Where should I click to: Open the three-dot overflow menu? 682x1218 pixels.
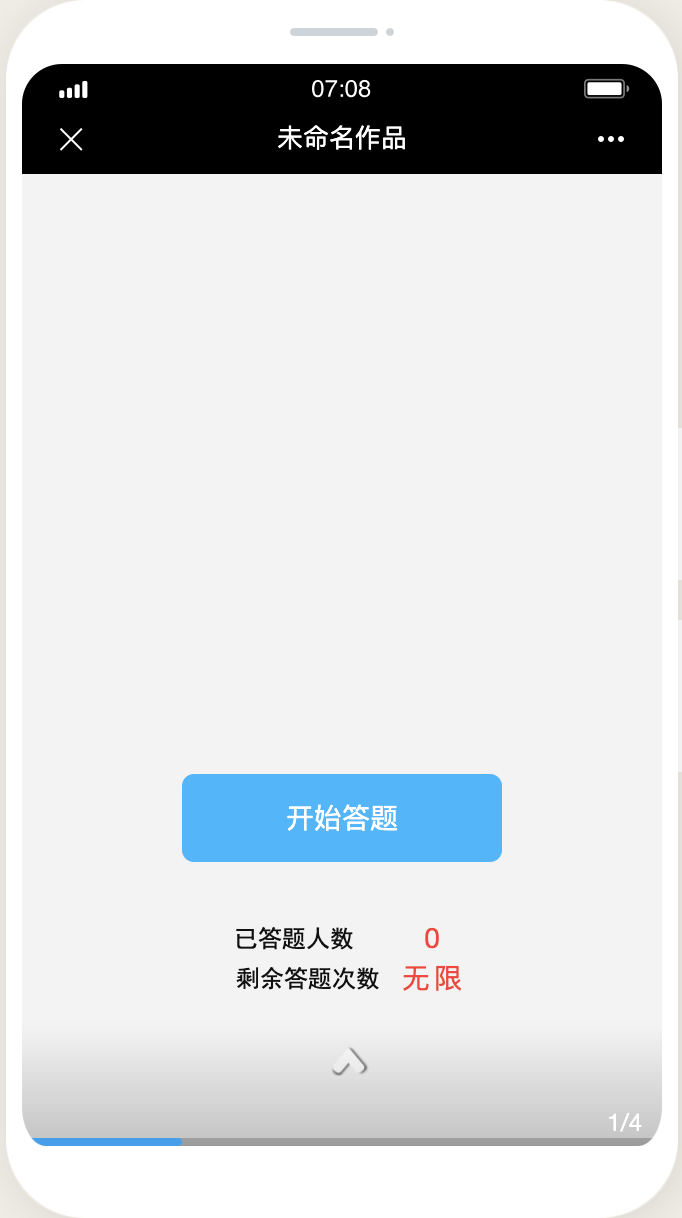(x=611, y=139)
